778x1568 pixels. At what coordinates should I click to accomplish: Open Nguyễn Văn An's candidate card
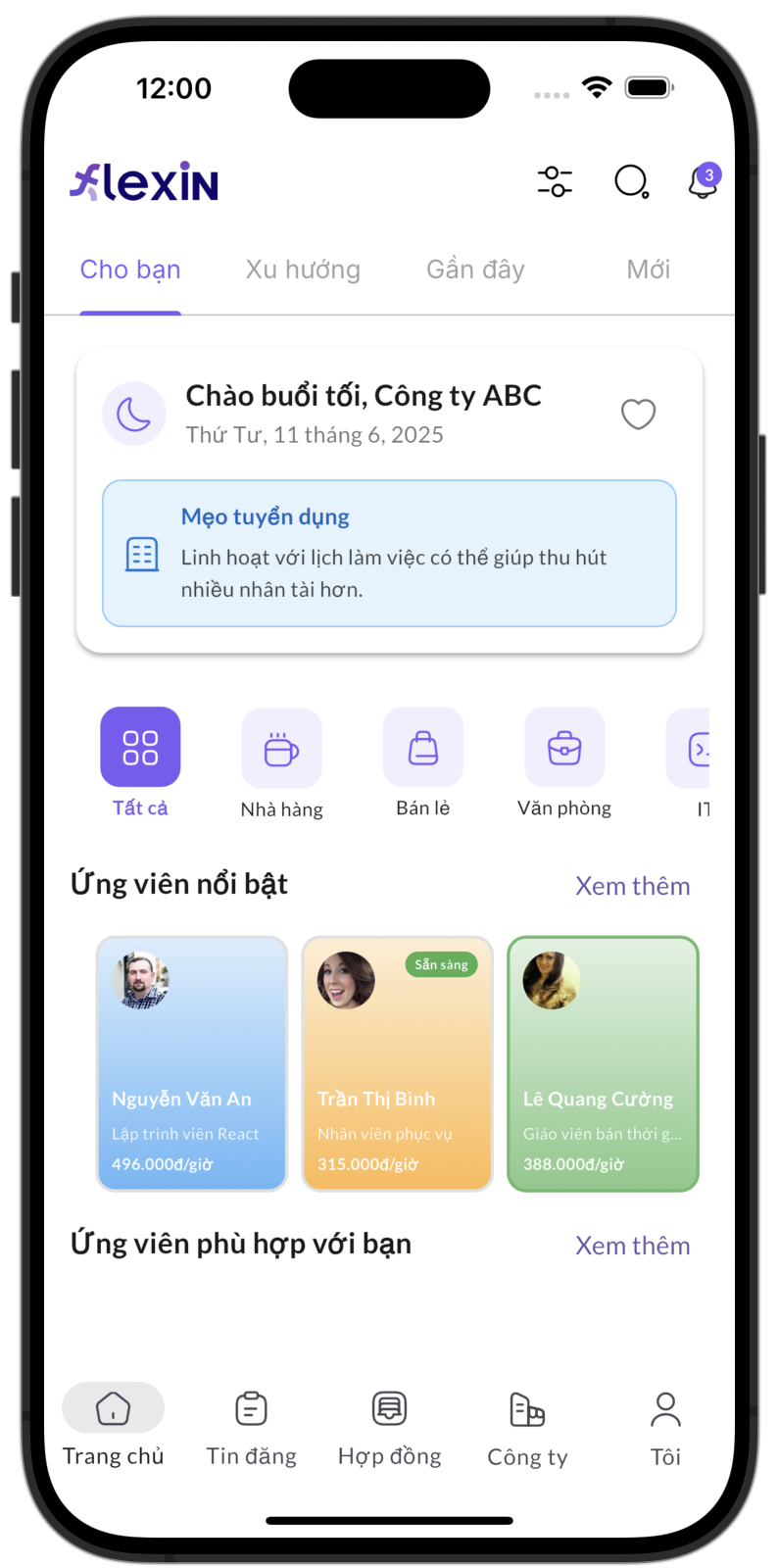192,1063
